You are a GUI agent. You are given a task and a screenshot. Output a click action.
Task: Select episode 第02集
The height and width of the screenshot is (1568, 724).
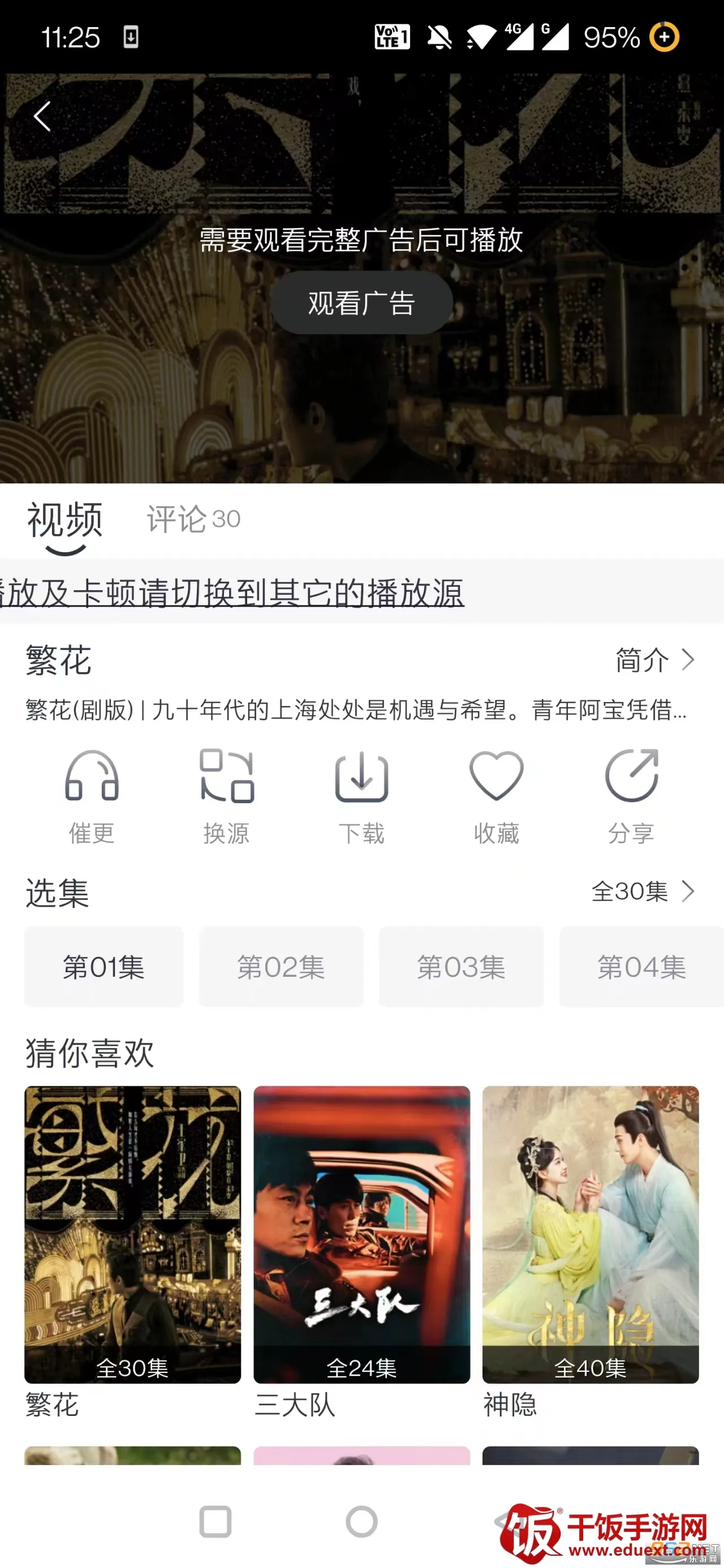[281, 967]
